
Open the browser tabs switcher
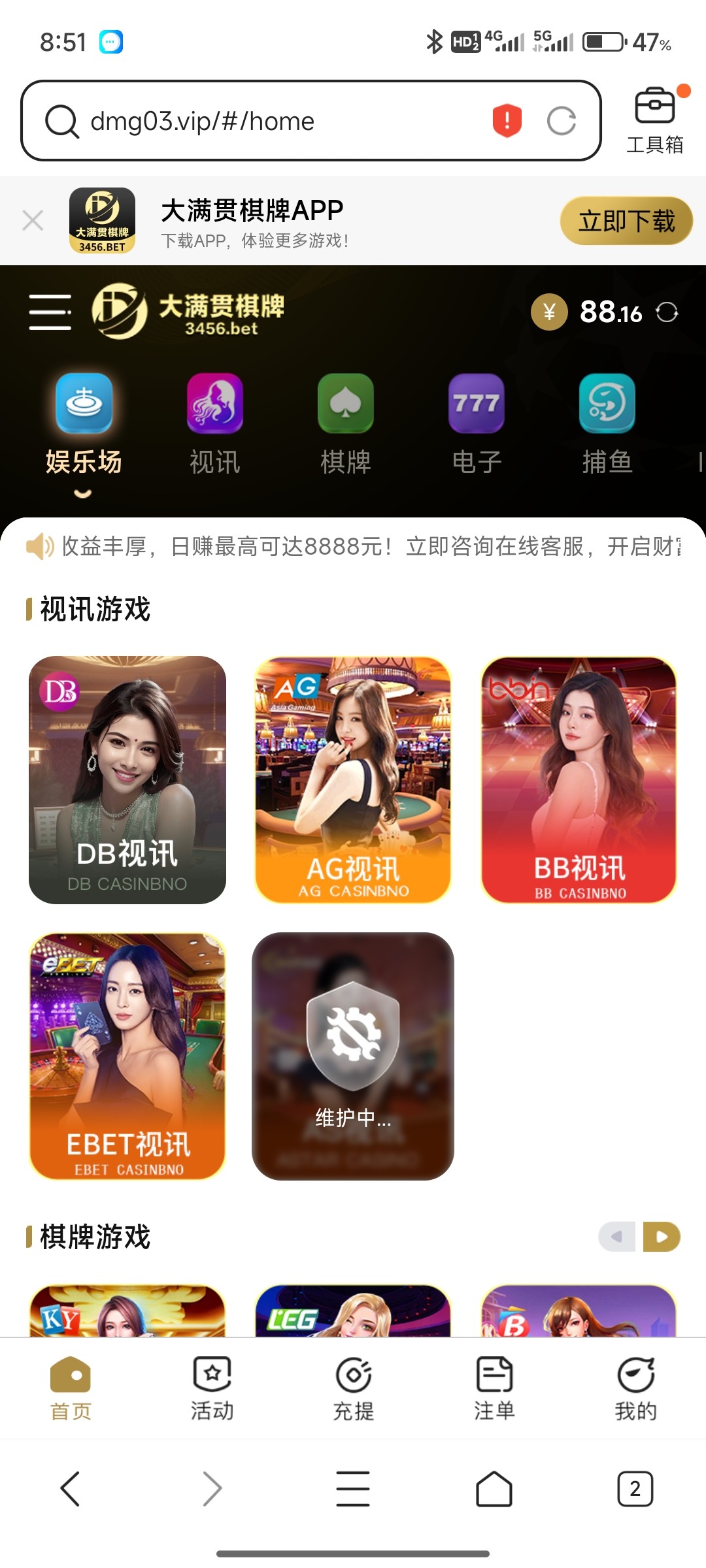635,1489
